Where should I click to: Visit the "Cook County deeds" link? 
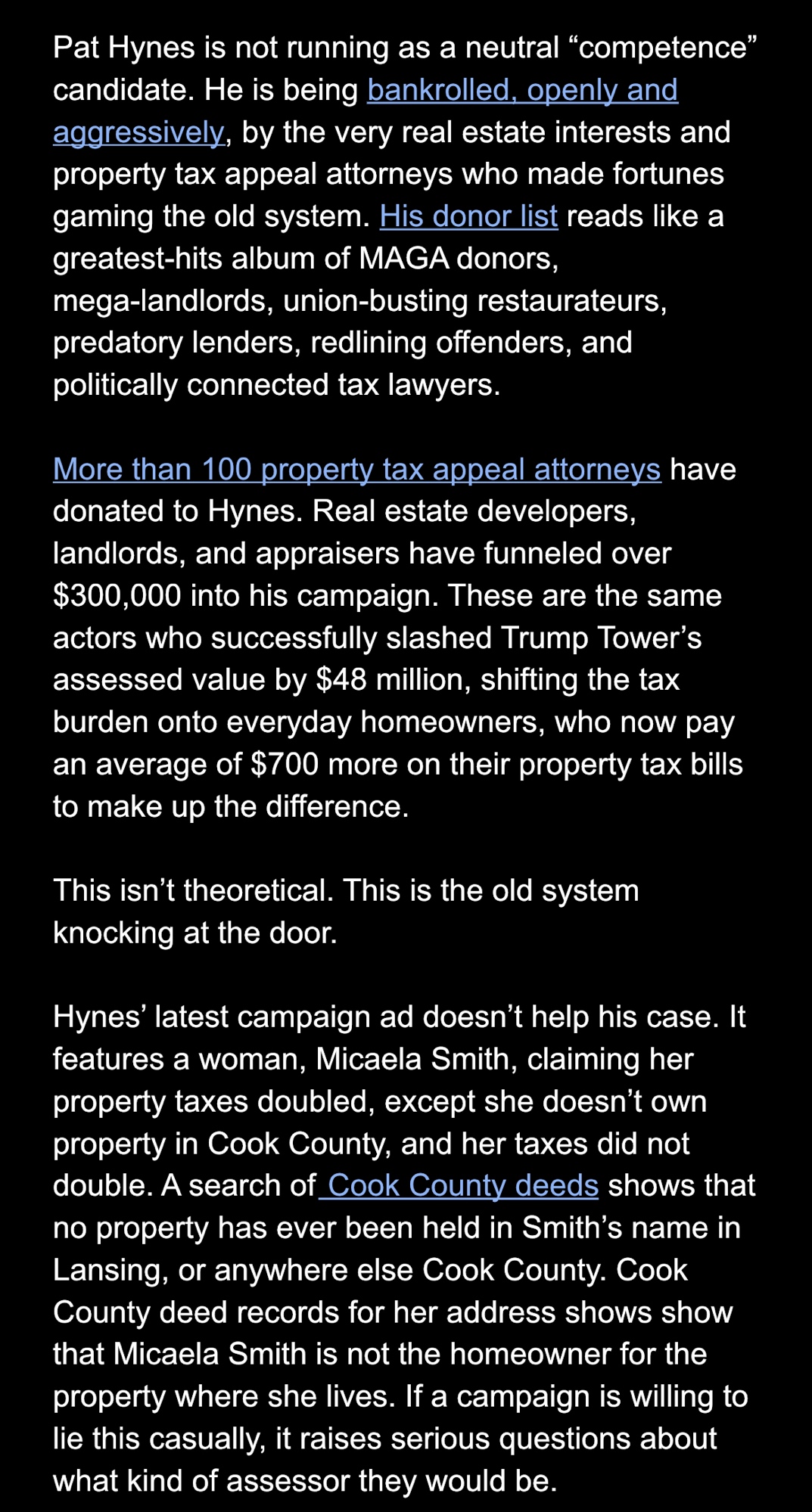[x=462, y=1185]
